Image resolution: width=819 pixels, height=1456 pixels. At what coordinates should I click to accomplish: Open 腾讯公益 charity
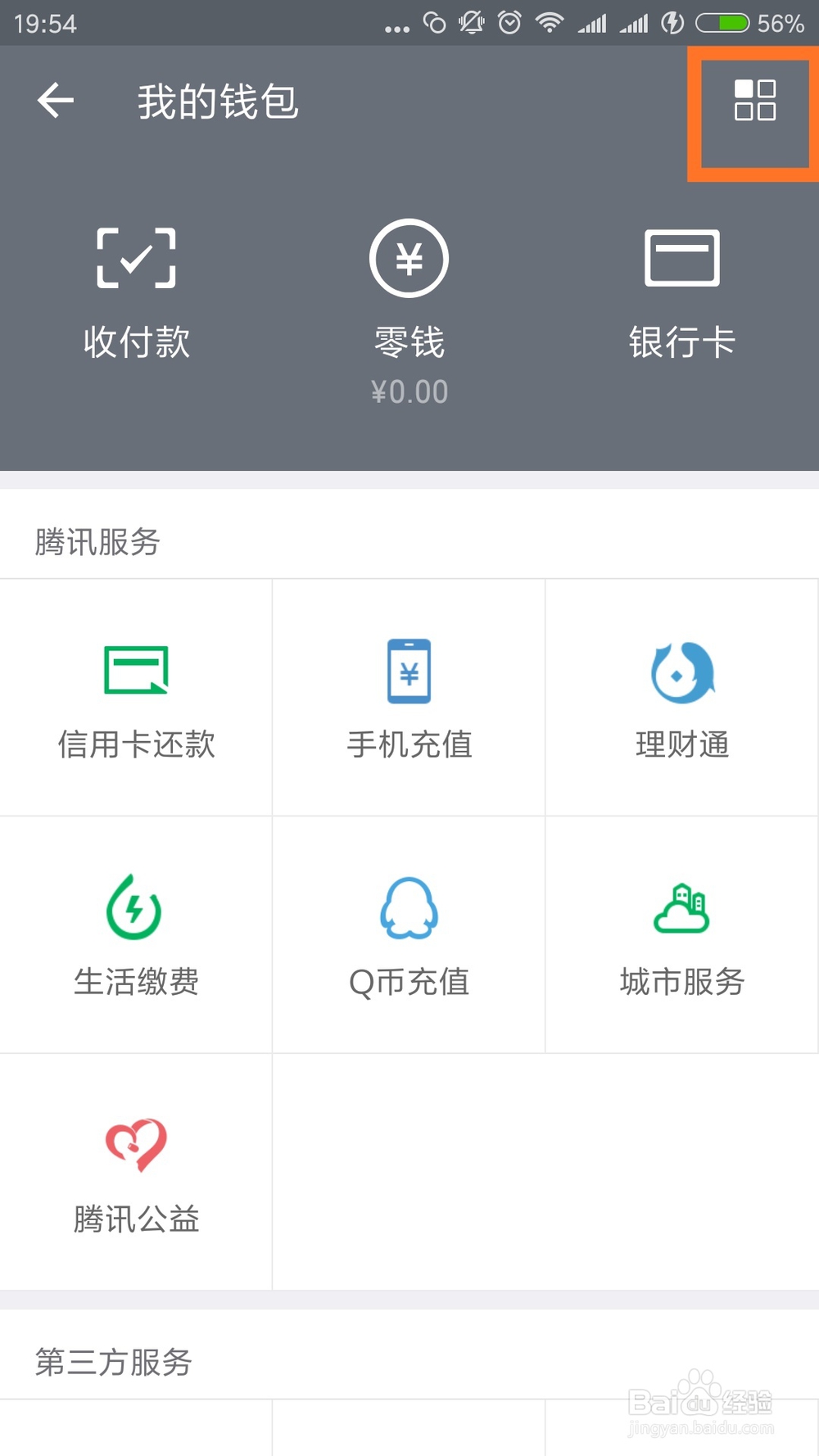[136, 1172]
